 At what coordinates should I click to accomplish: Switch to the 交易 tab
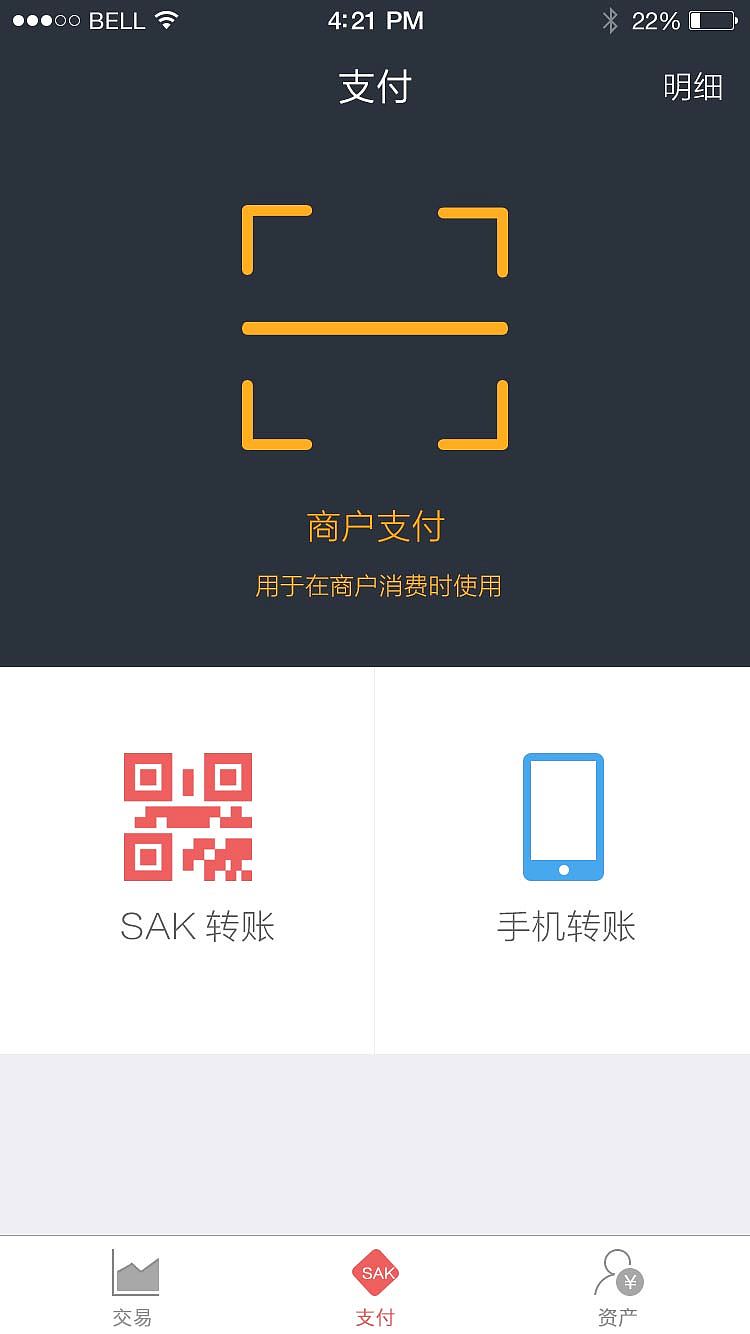[x=133, y=1287]
